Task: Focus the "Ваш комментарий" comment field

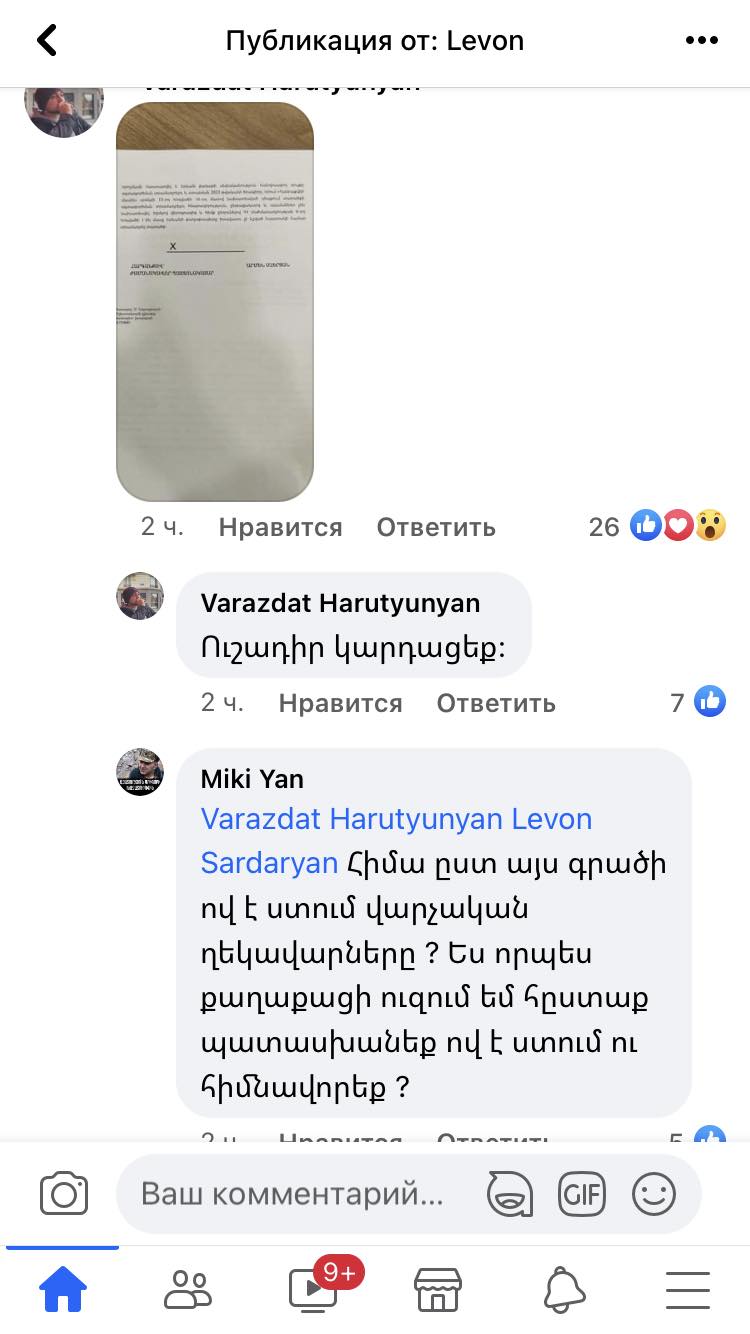Action: (292, 1194)
